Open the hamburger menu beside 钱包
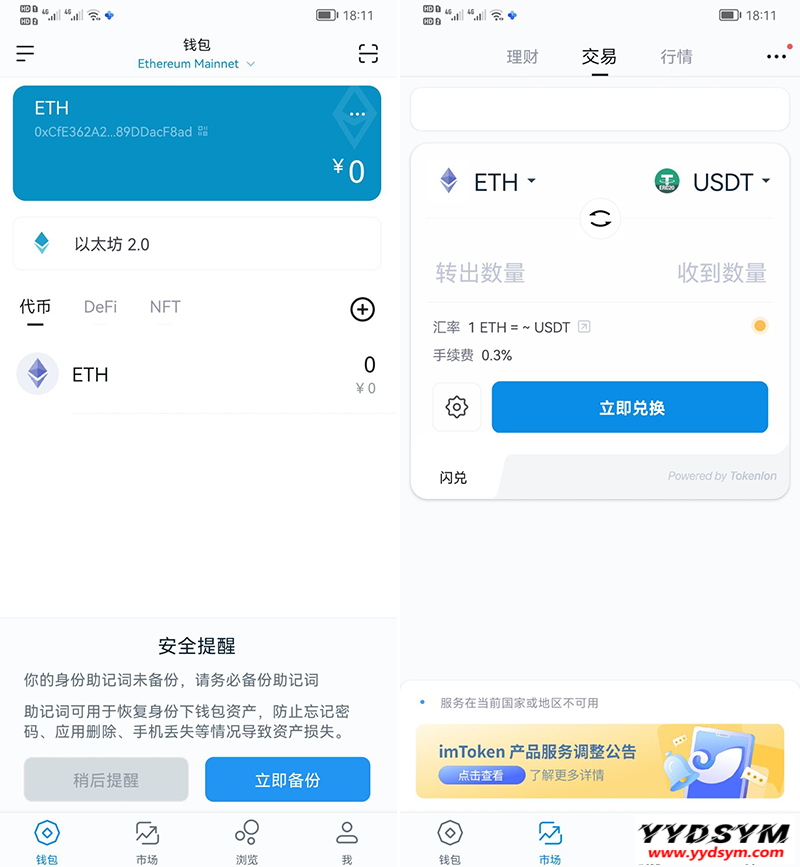The width and height of the screenshot is (800, 867). pos(25,54)
